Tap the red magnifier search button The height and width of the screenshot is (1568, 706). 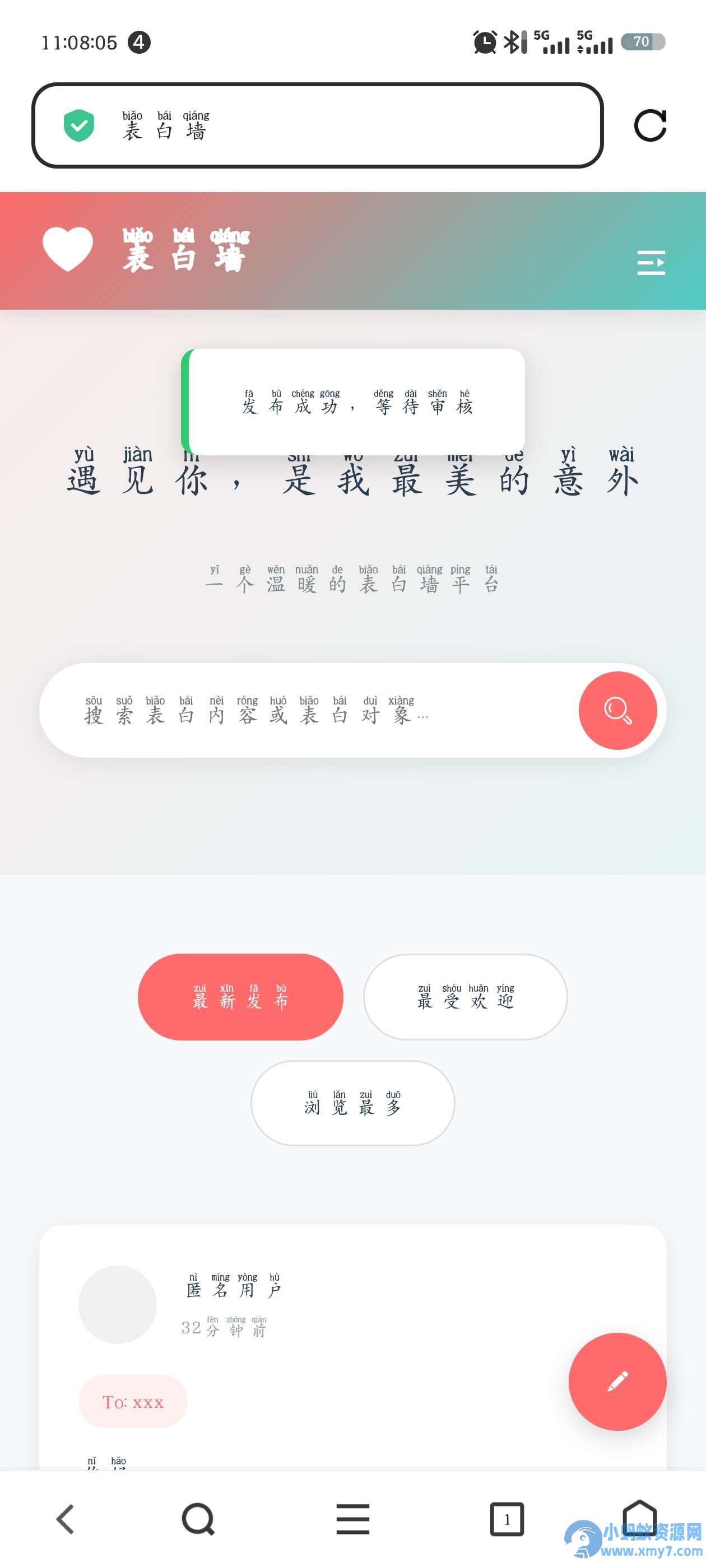click(617, 710)
